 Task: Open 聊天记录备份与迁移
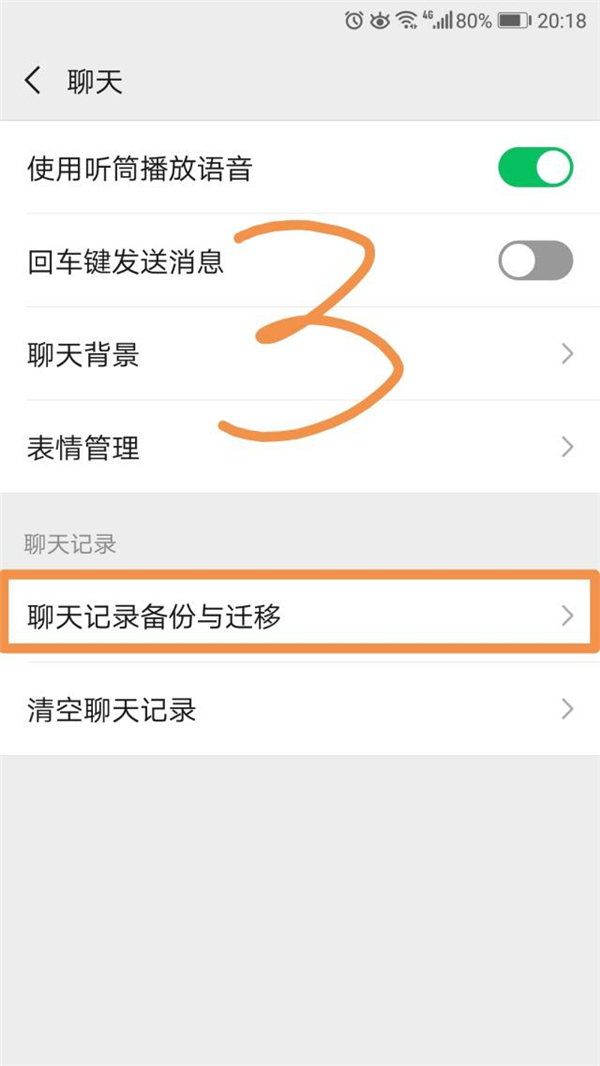coord(300,615)
